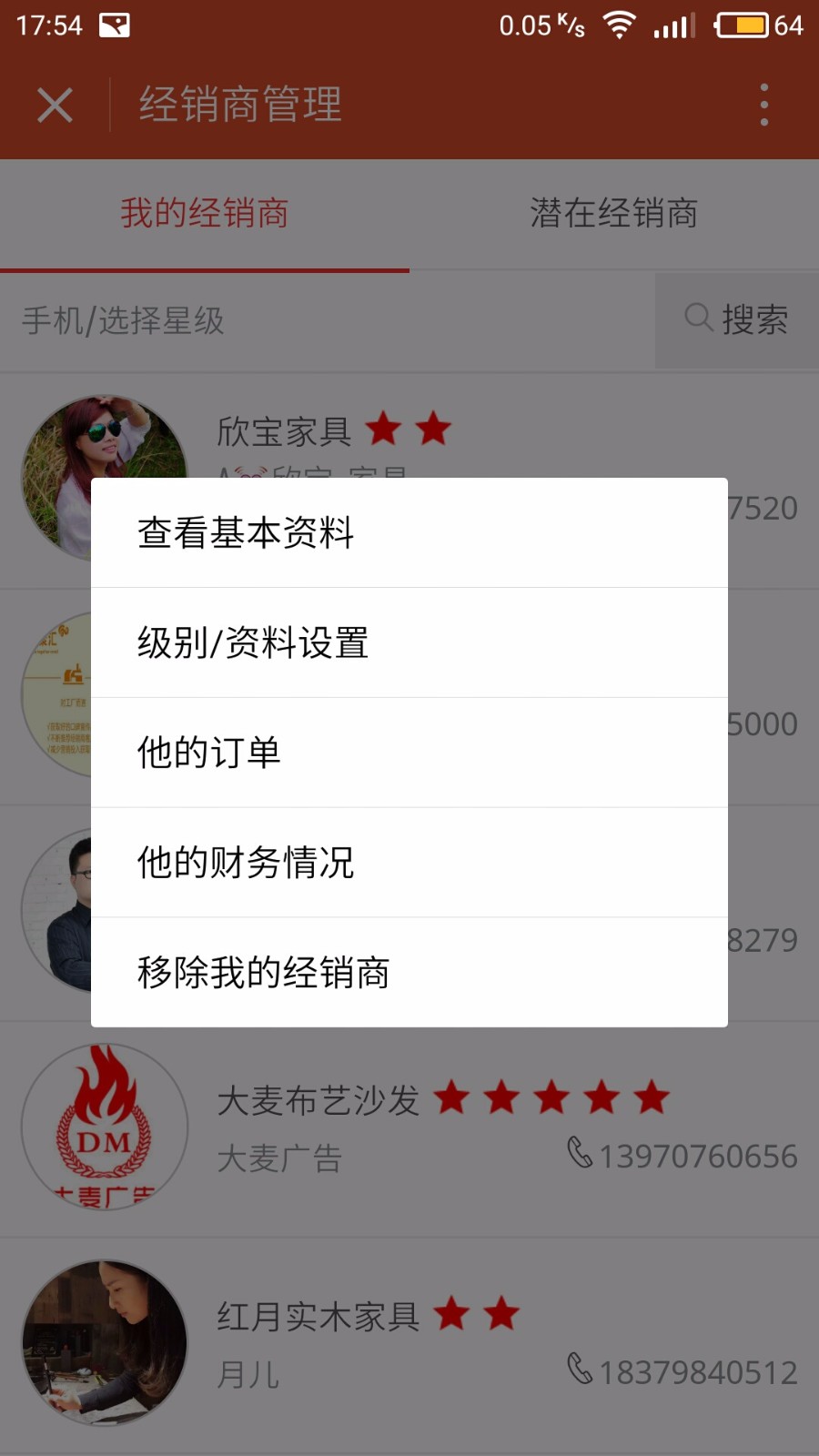Choose 移除我的经销商

coord(409,972)
